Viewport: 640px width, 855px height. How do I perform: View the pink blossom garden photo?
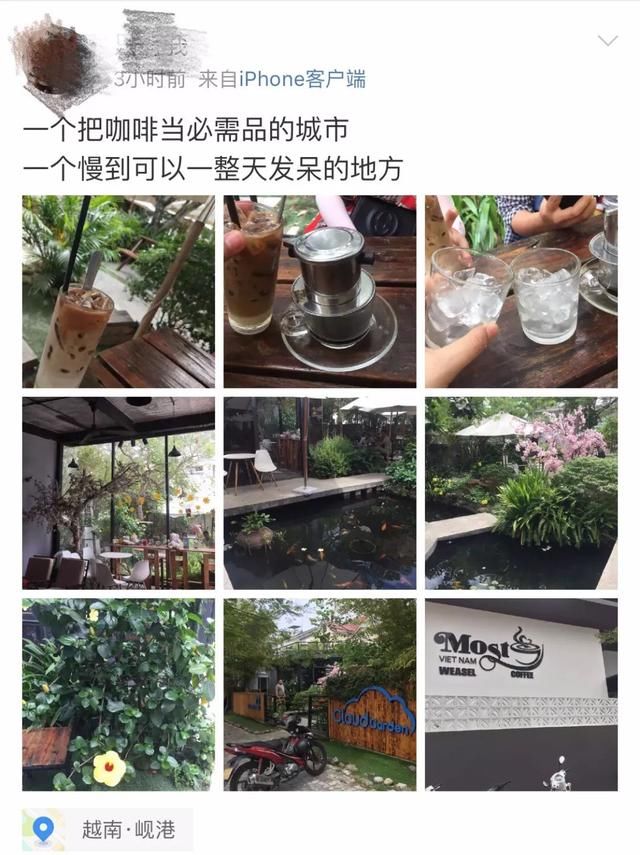pyautogui.click(x=521, y=493)
